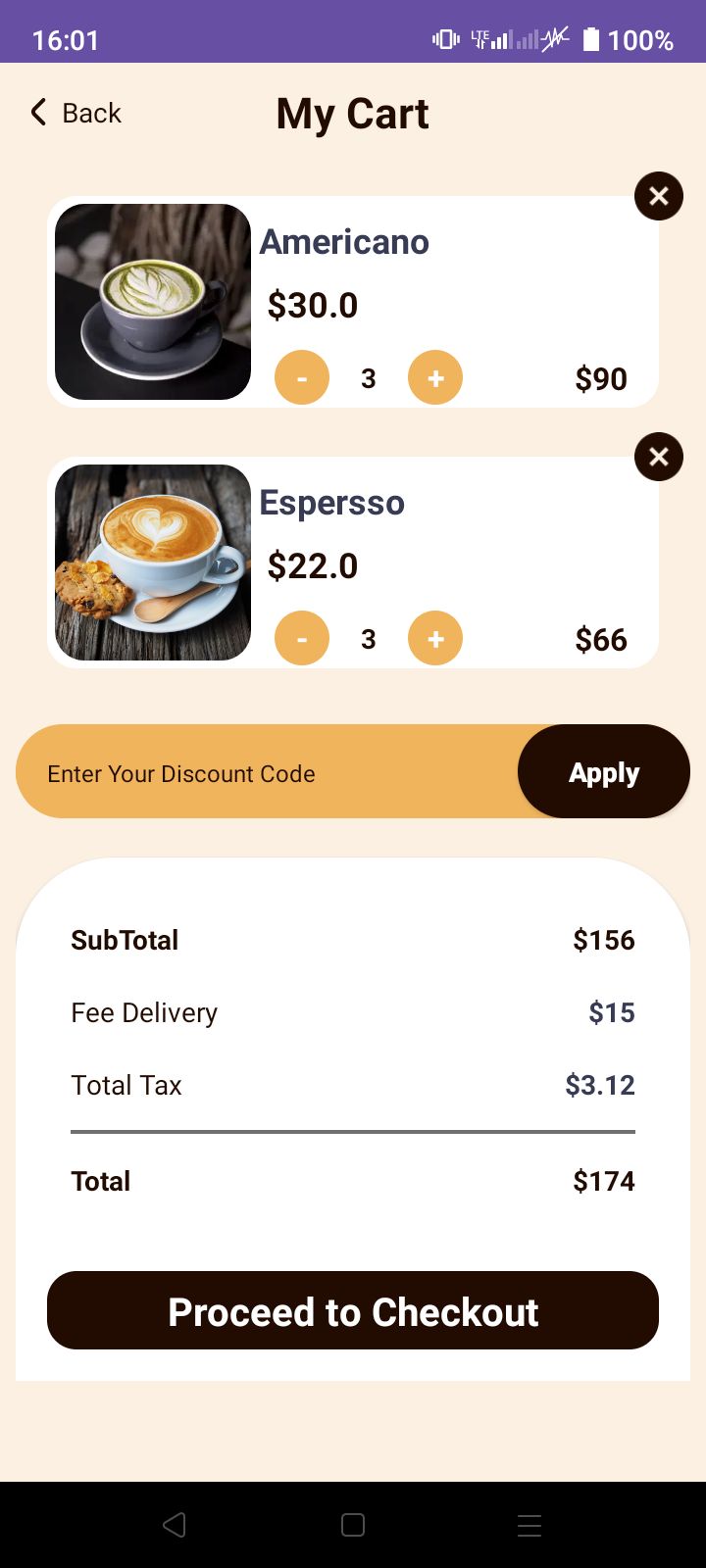Open the Espersso product image

153,563
